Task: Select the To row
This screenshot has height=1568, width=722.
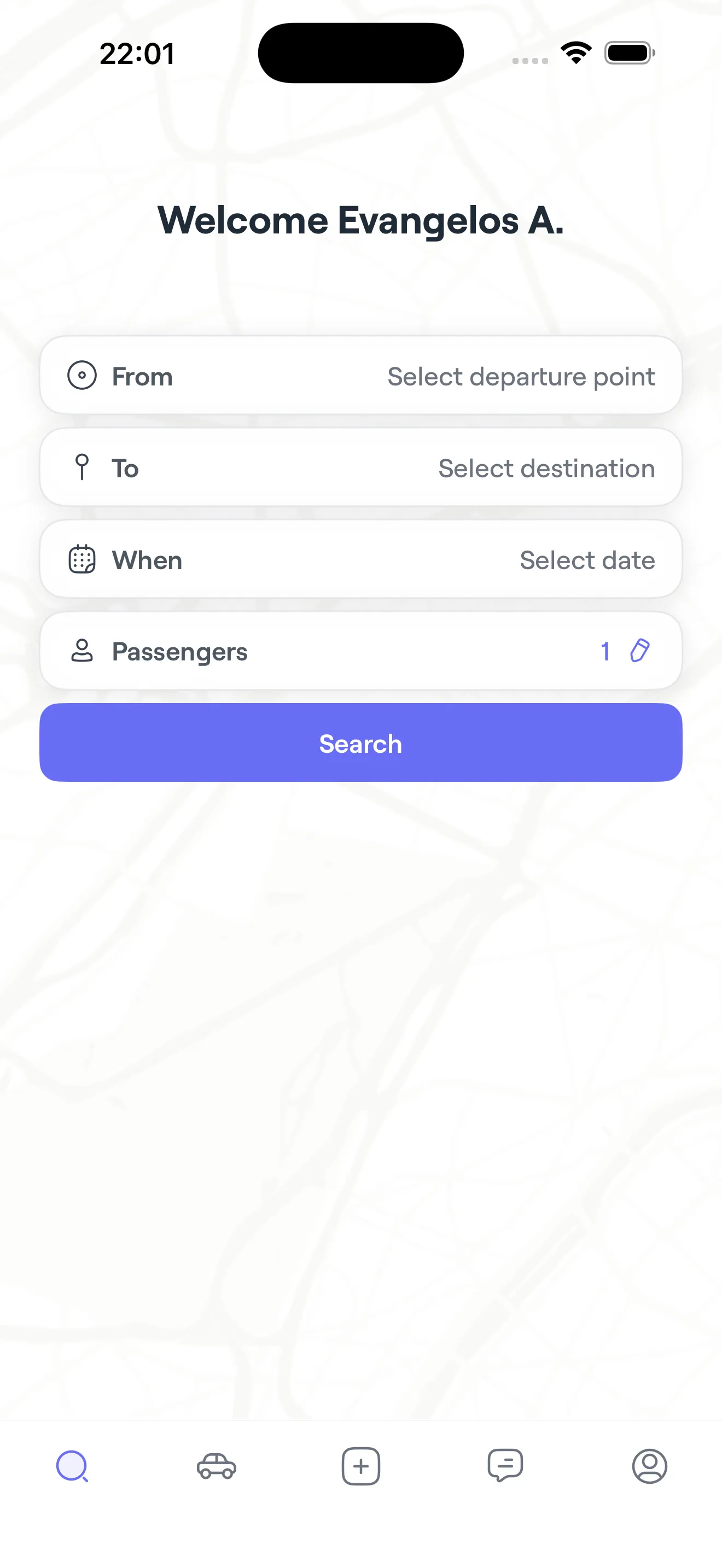Action: [x=361, y=467]
